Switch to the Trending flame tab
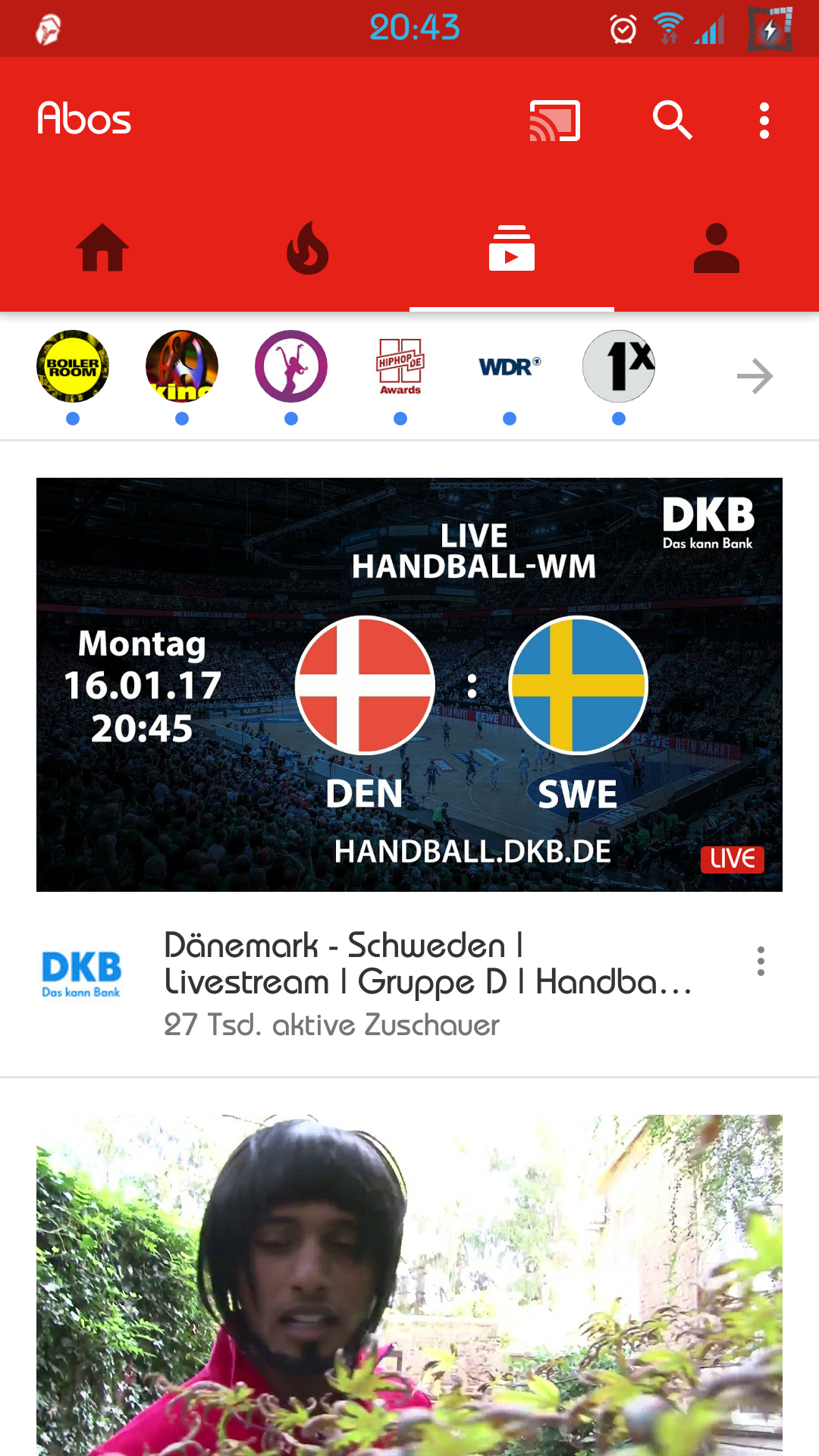The image size is (819, 1456). [307, 249]
